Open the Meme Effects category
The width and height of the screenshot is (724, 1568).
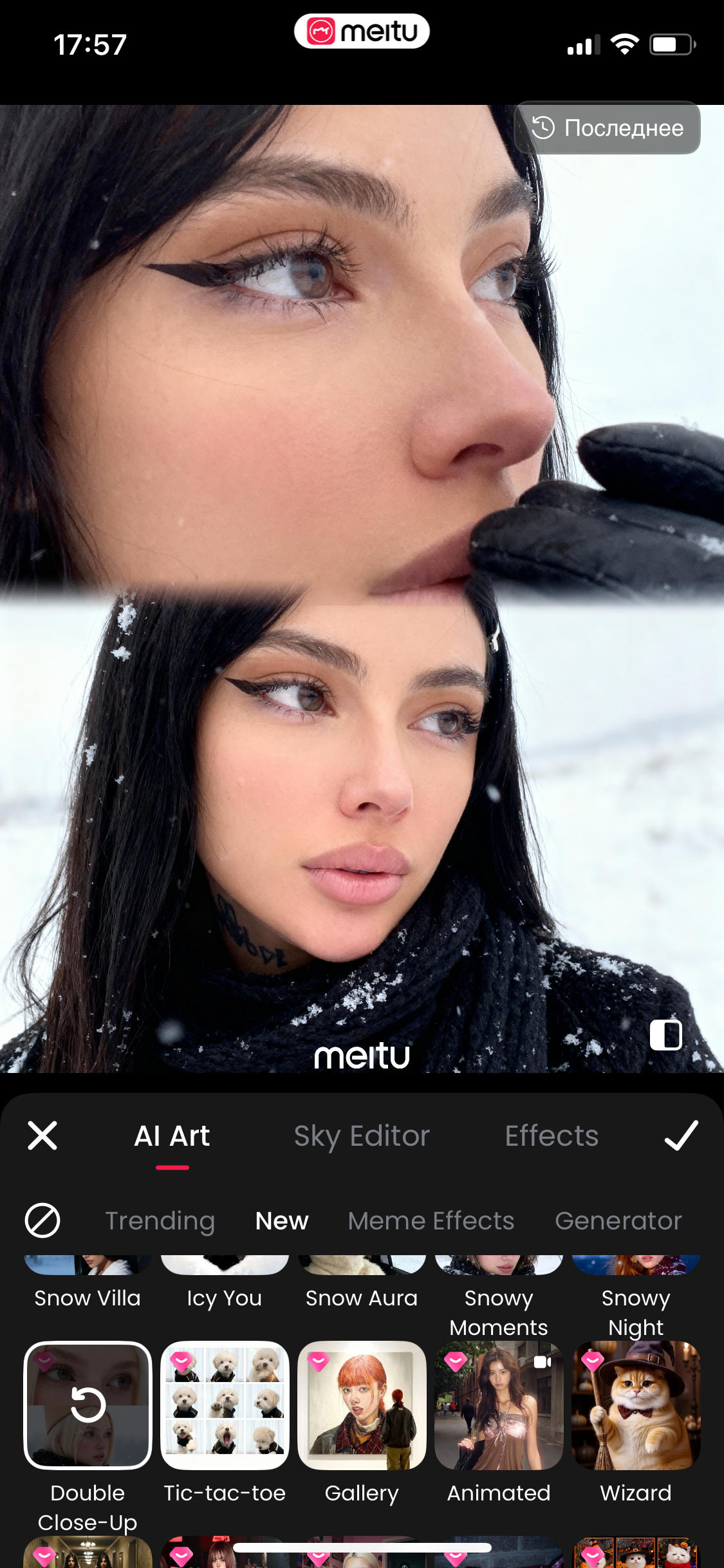(431, 1220)
